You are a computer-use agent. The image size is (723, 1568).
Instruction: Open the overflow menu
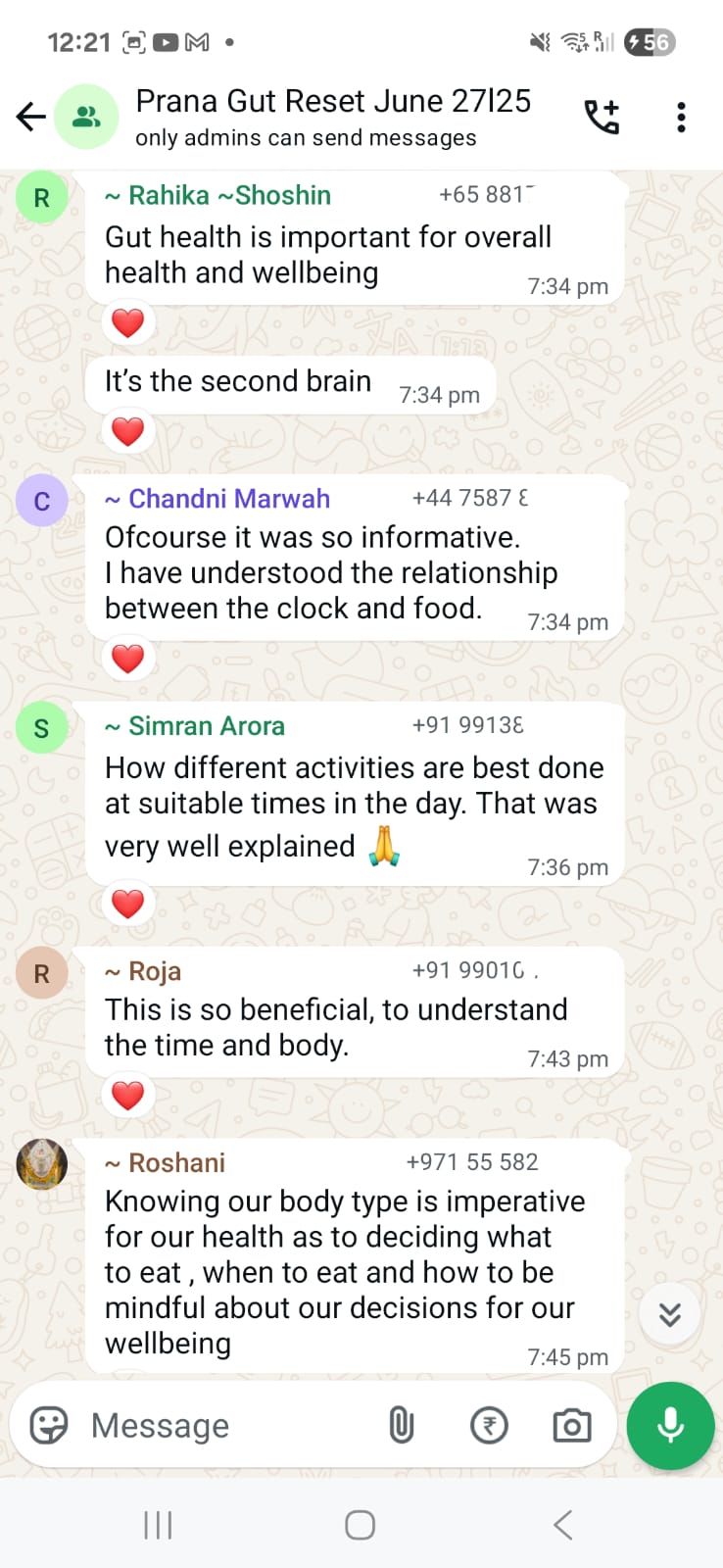coord(681,118)
